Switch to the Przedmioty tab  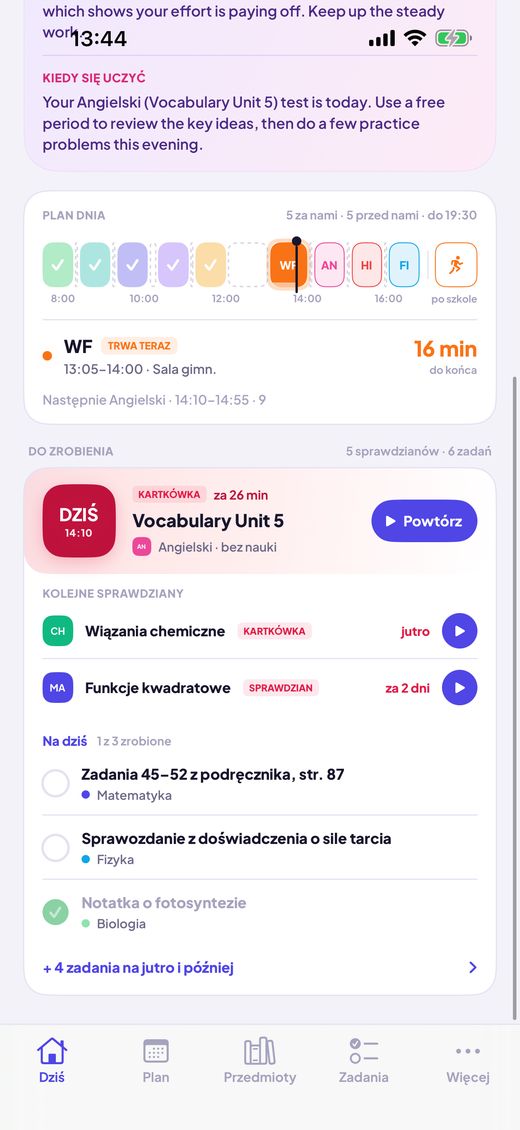tap(260, 1061)
